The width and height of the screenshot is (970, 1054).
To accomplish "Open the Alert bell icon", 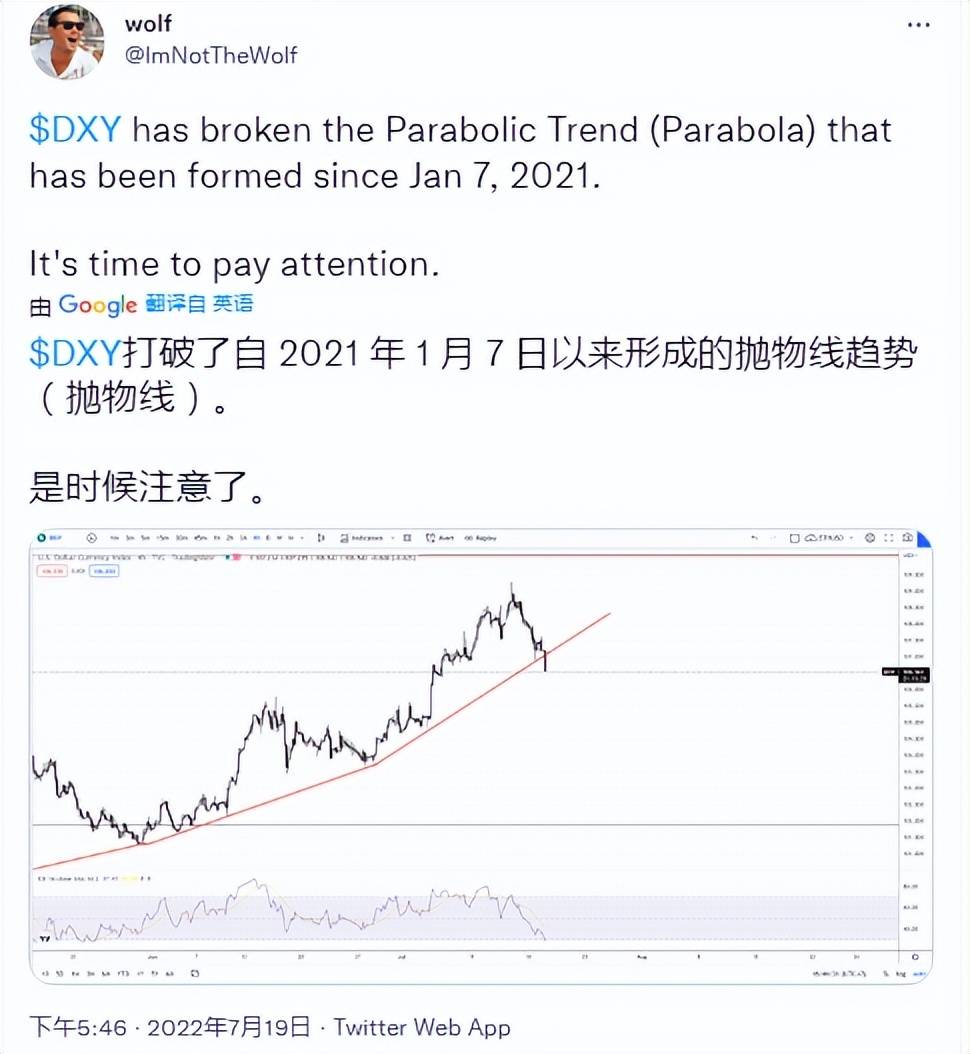I will [430, 538].
